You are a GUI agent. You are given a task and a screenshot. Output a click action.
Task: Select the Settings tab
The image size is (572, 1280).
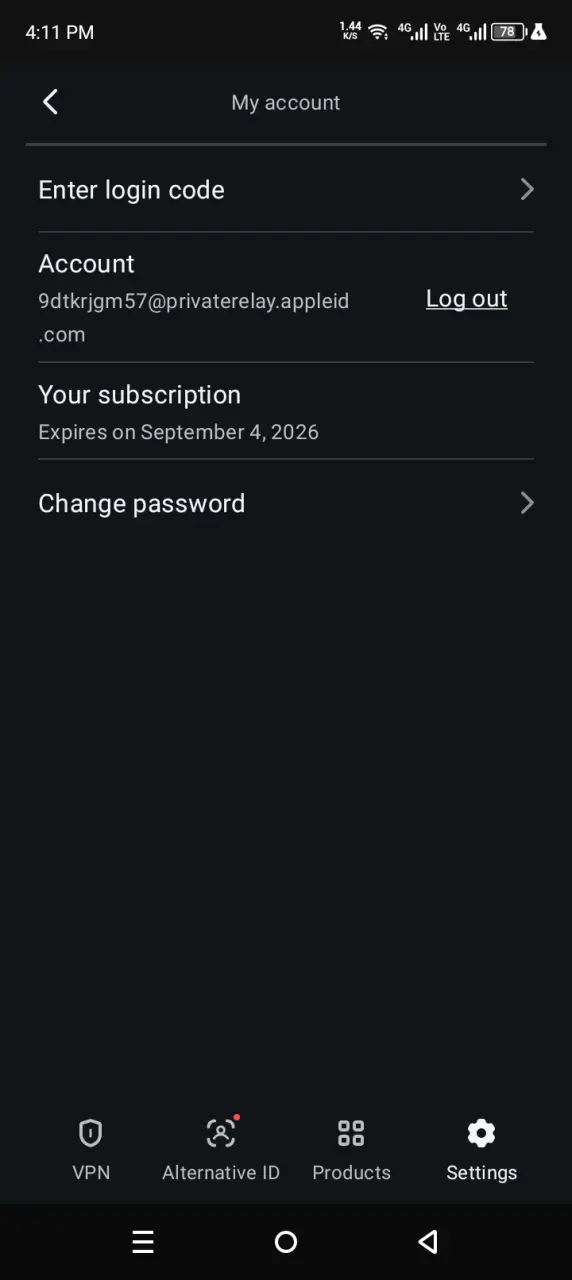click(x=481, y=1150)
